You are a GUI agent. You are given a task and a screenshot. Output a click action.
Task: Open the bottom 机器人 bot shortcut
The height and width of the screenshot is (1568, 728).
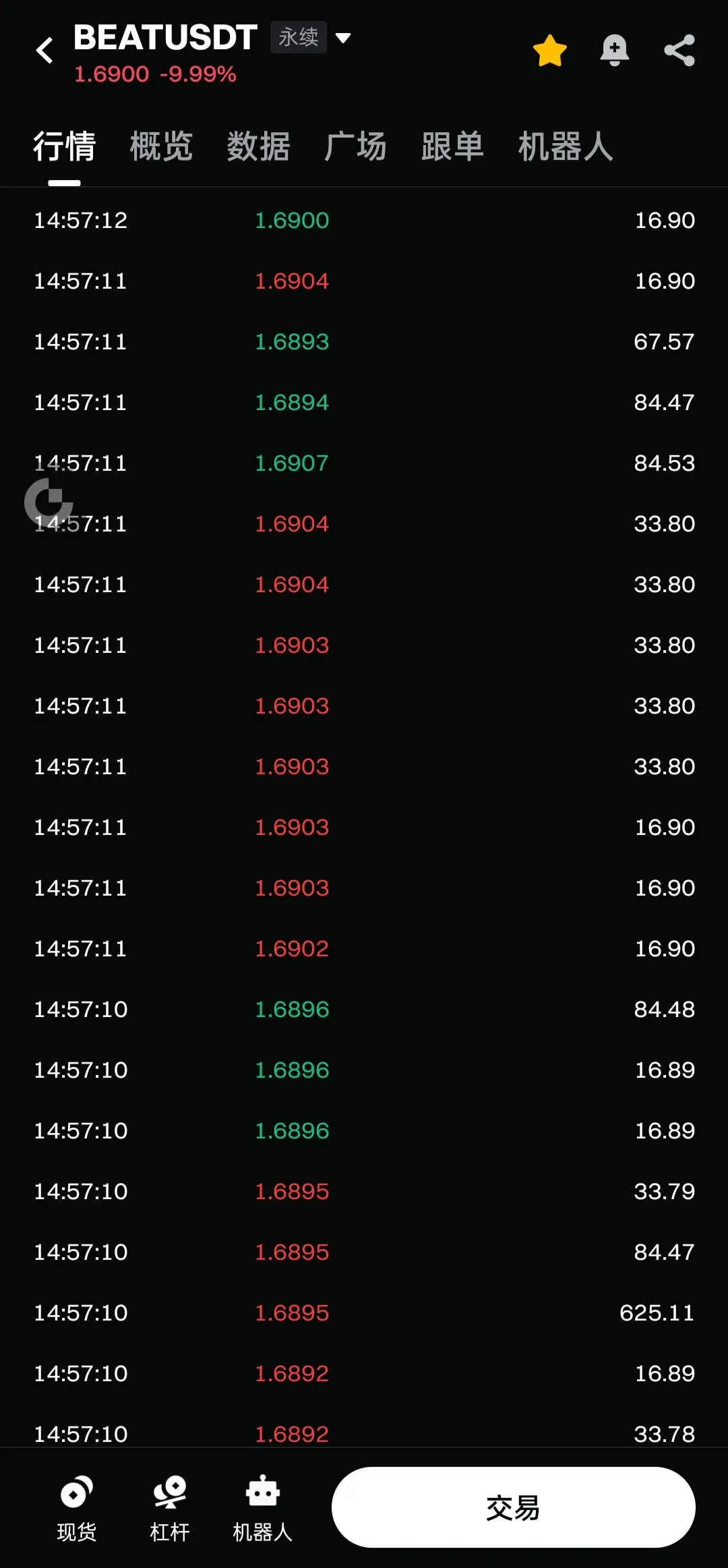262,1509
